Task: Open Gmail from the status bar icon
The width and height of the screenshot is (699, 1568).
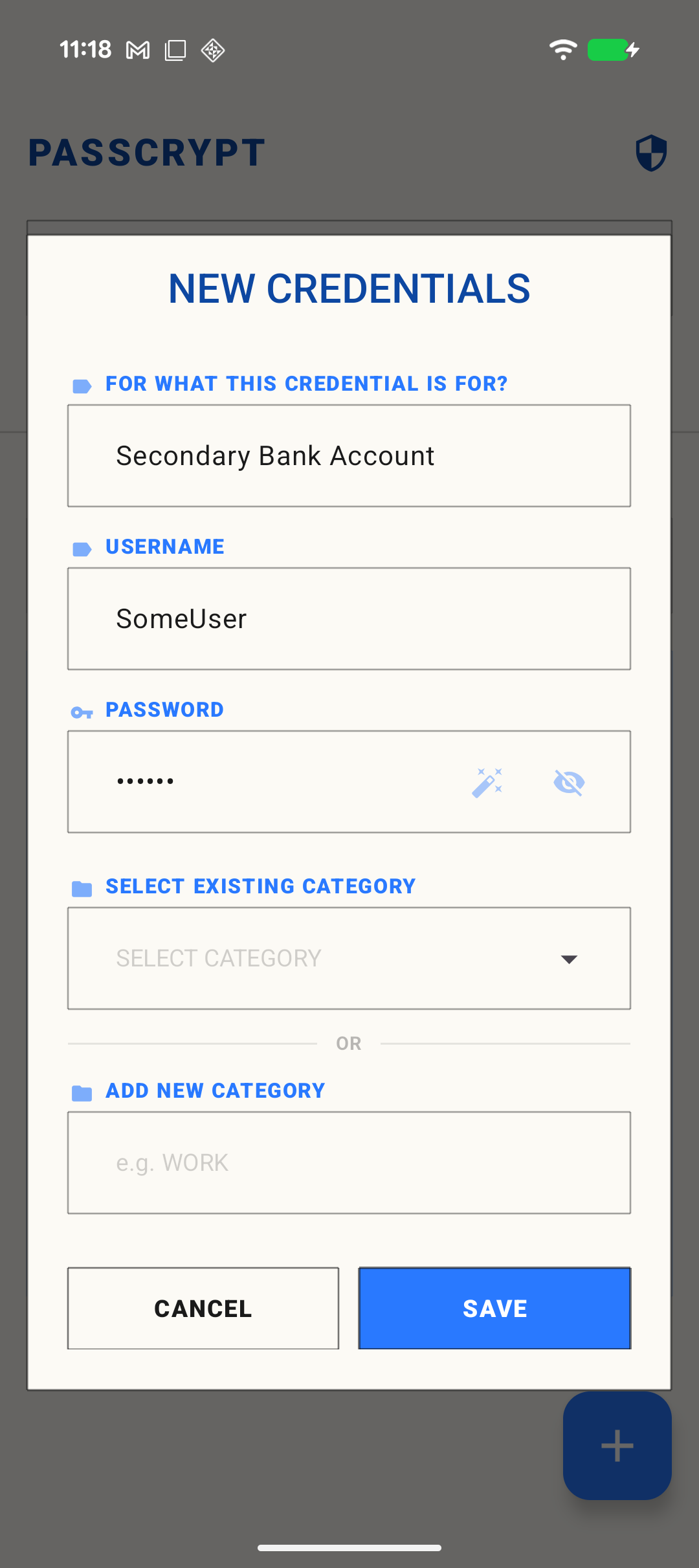Action: [x=138, y=50]
